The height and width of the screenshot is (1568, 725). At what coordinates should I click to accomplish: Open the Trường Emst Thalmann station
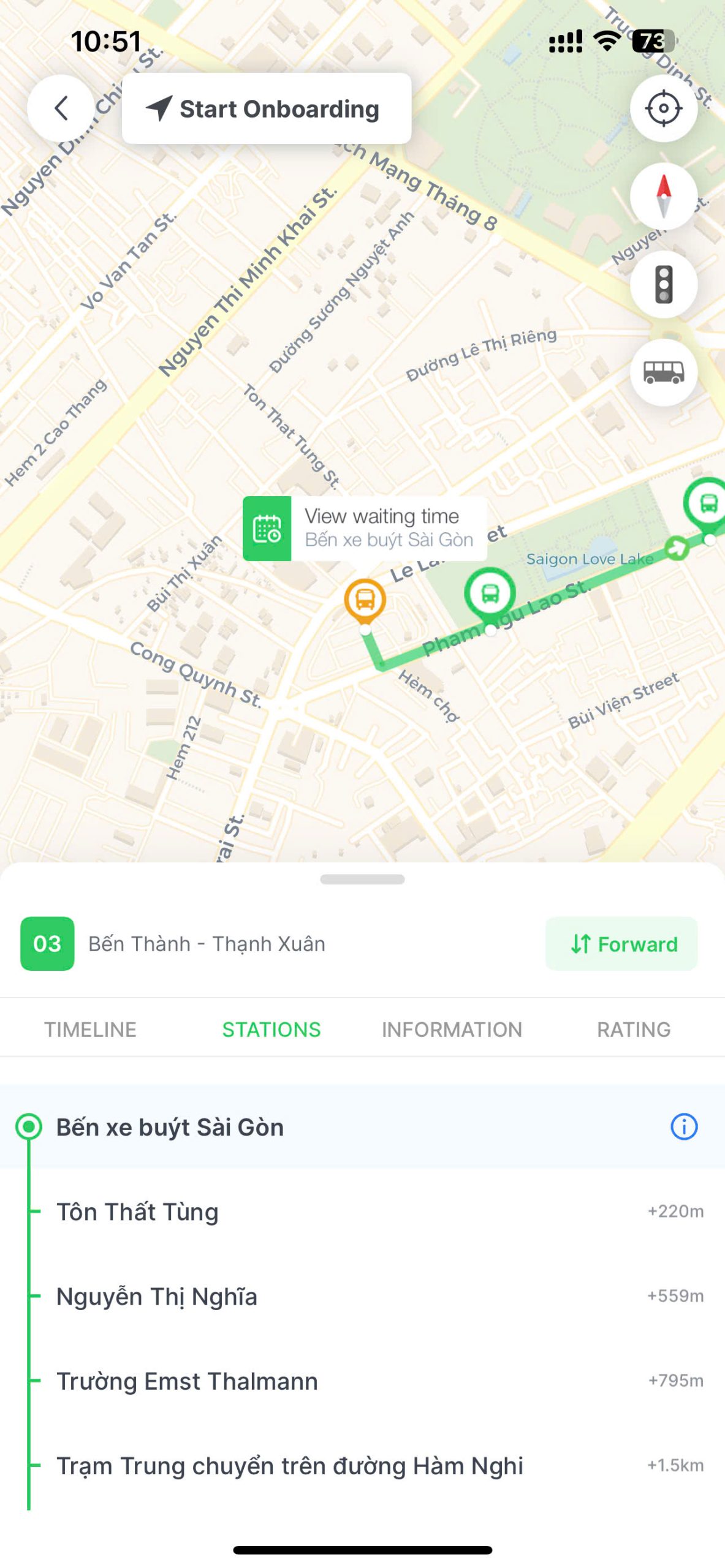point(187,1381)
